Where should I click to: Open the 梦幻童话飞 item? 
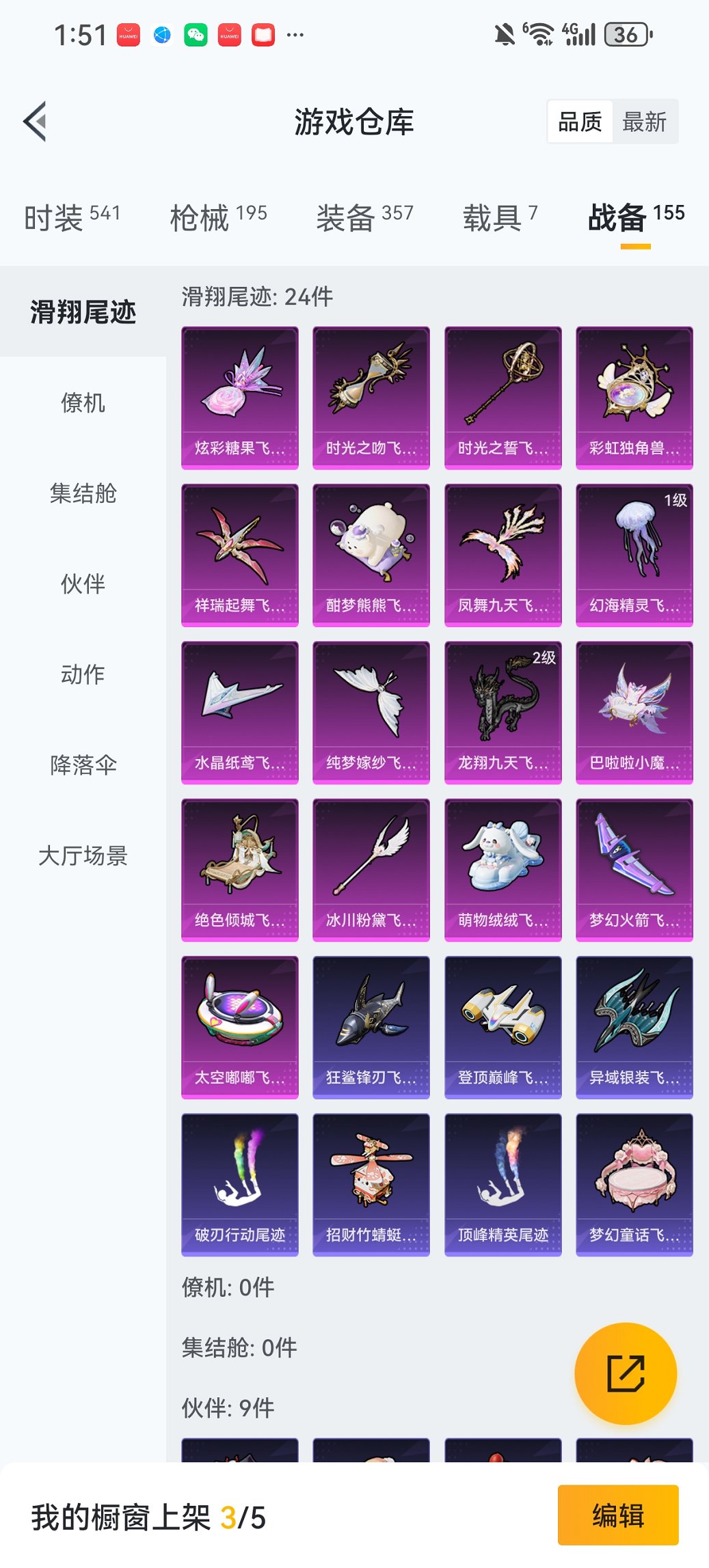point(634,1184)
